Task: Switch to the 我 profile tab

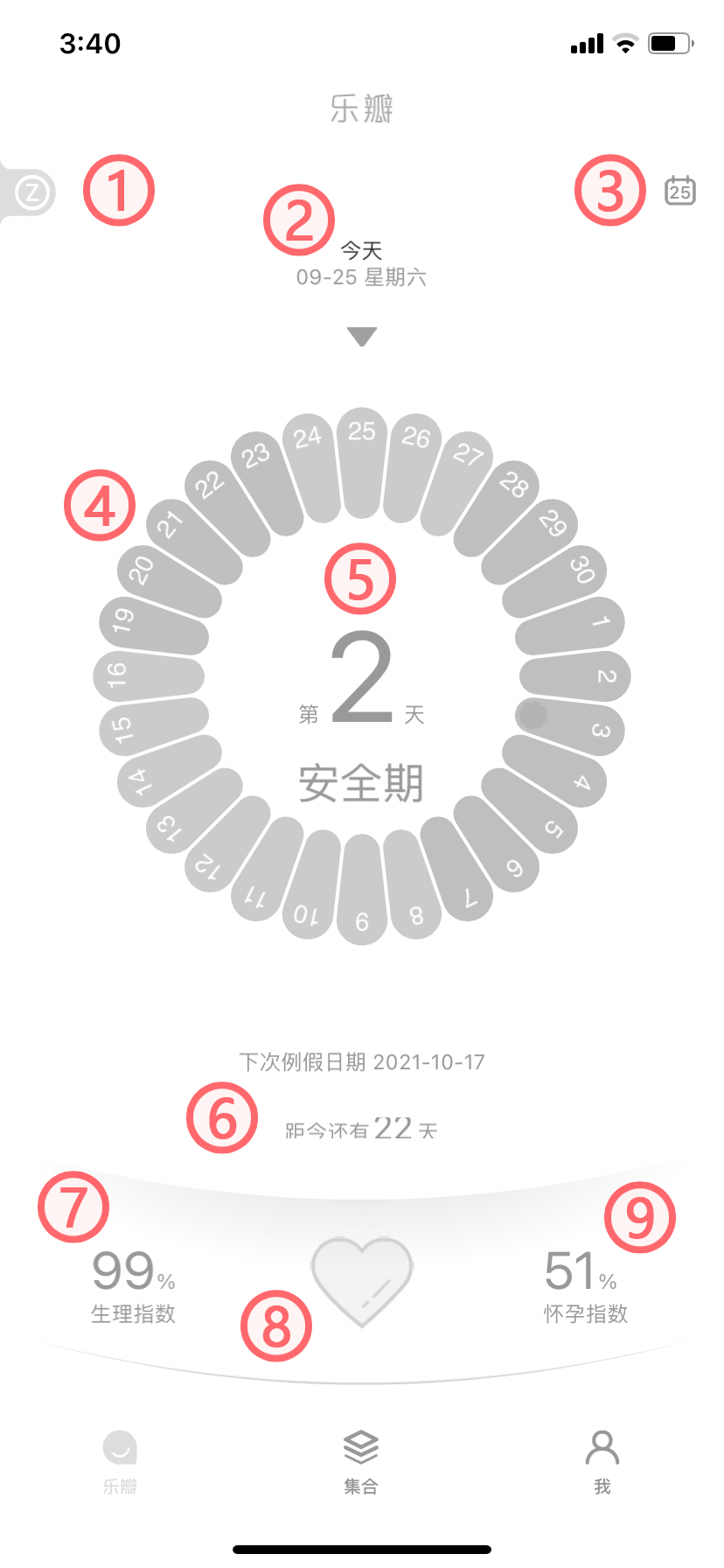Action: pyautogui.click(x=602, y=1461)
